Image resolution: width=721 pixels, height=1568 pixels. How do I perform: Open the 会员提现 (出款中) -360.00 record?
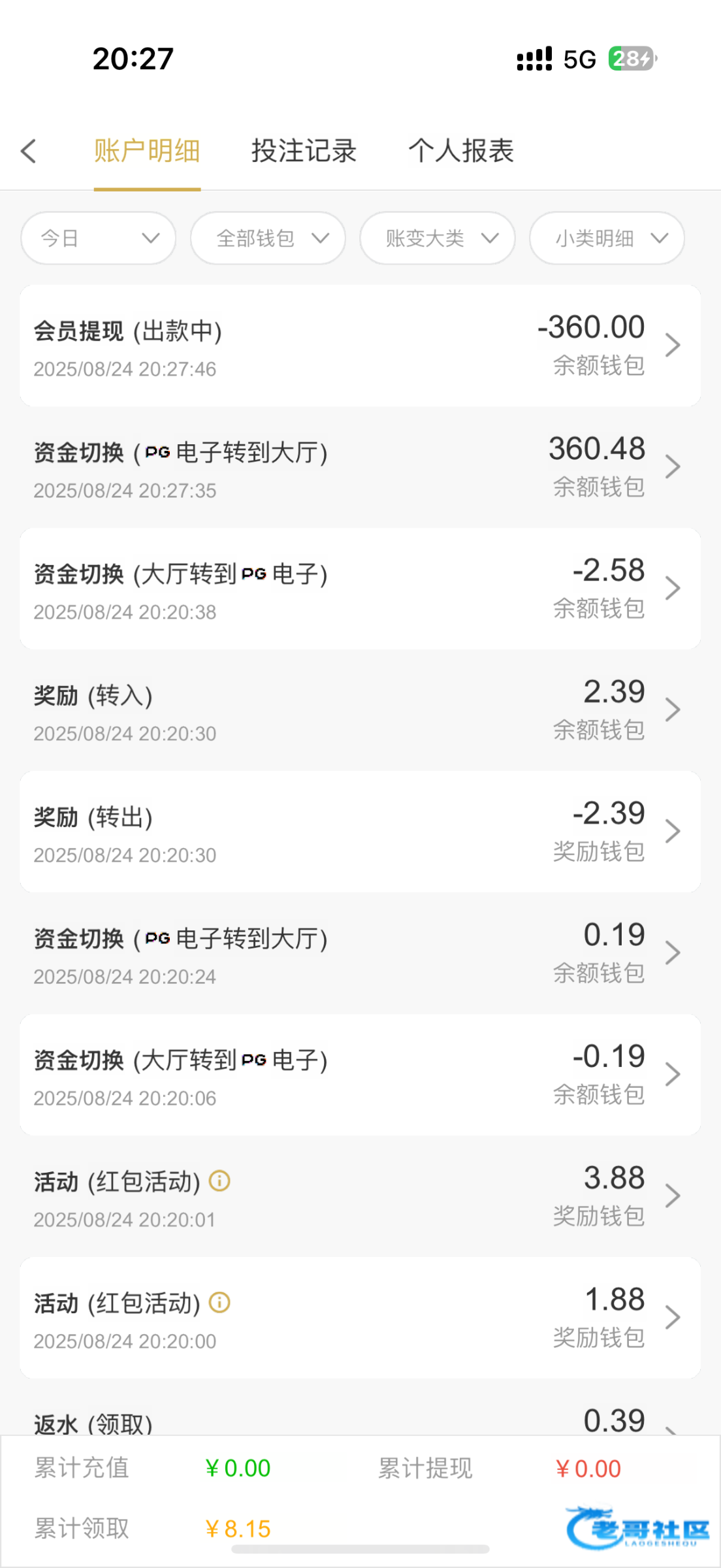360,346
